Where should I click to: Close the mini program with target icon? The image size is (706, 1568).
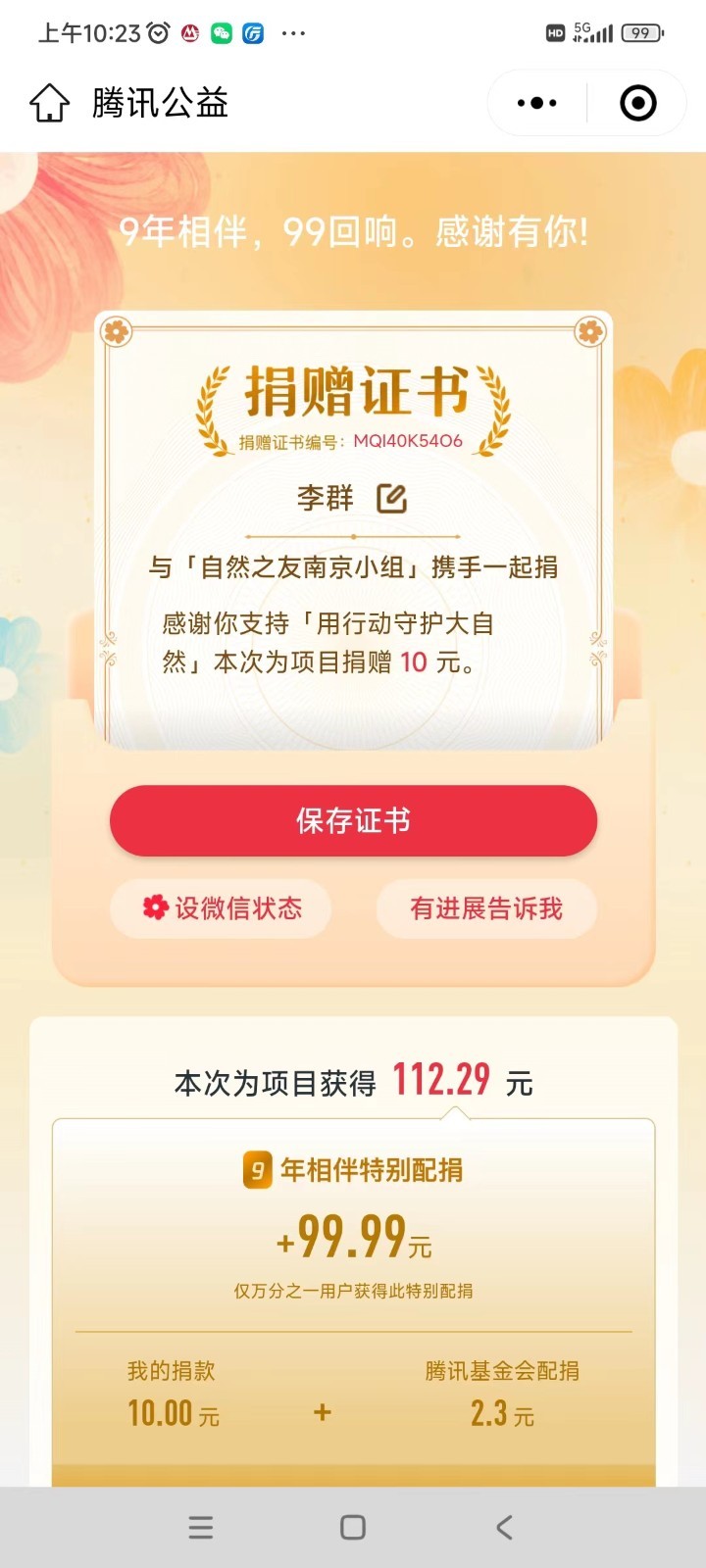(x=637, y=103)
